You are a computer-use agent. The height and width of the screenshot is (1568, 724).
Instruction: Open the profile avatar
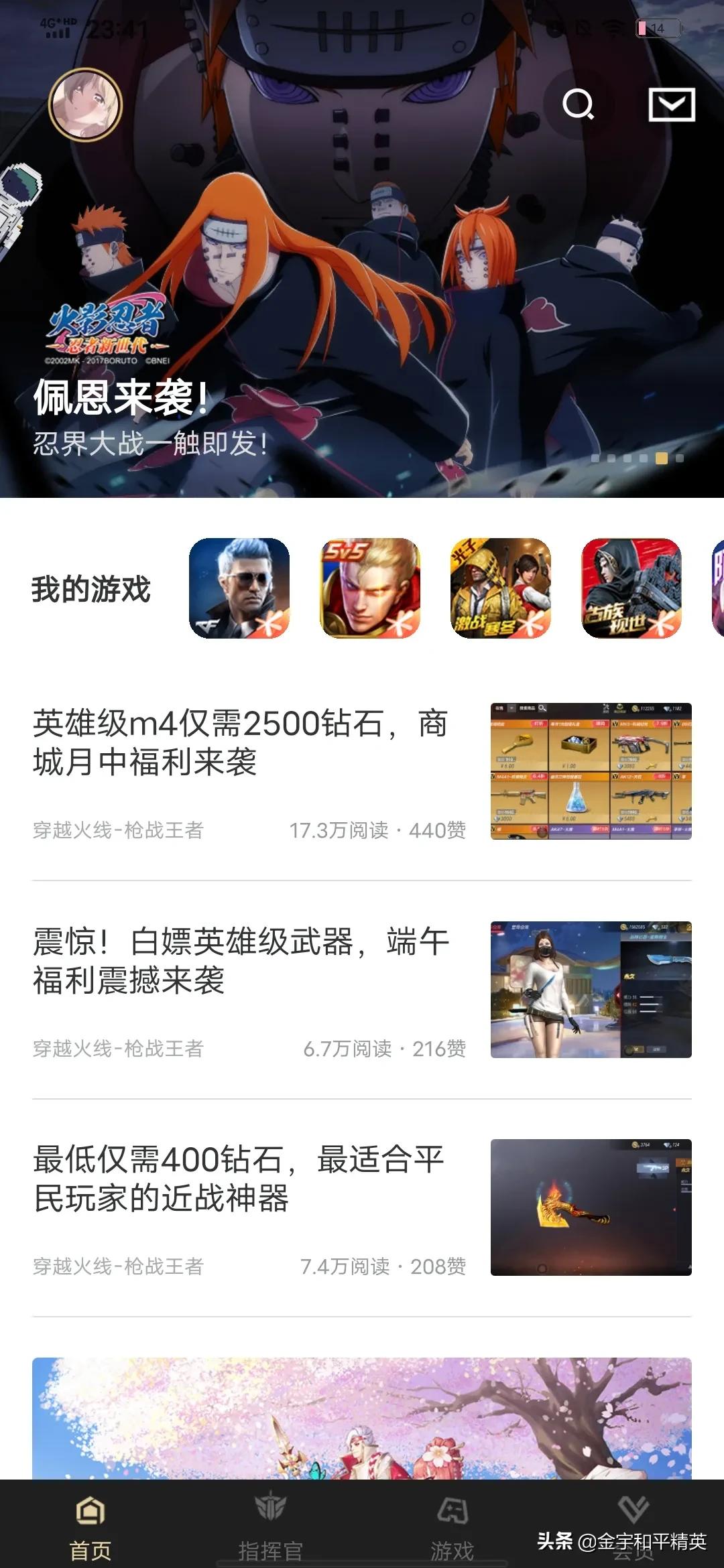[86, 105]
